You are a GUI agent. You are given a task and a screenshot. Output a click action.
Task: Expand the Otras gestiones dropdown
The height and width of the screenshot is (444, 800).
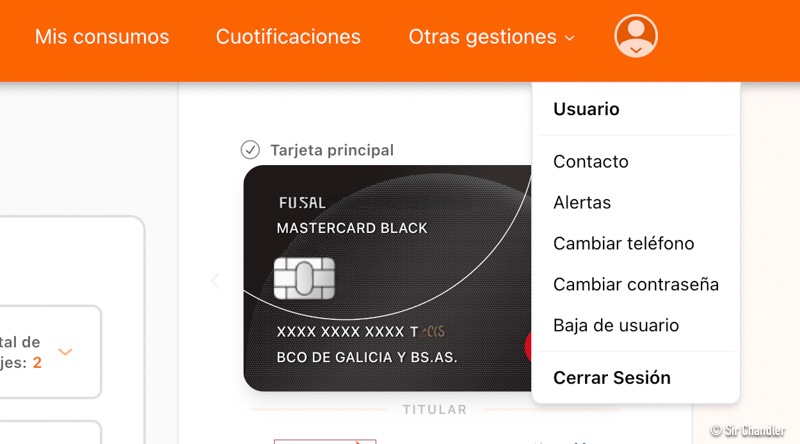coord(491,37)
